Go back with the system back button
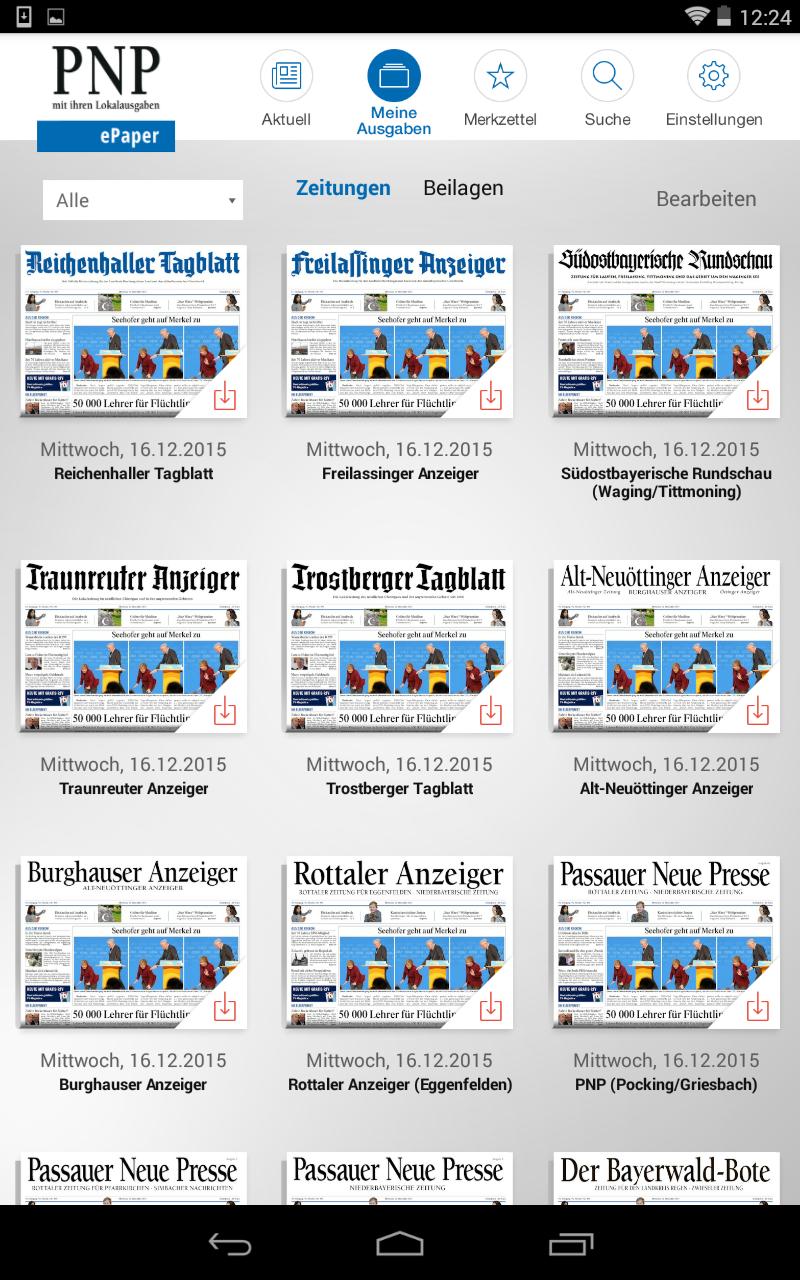Image resolution: width=800 pixels, height=1280 pixels. click(x=230, y=1243)
